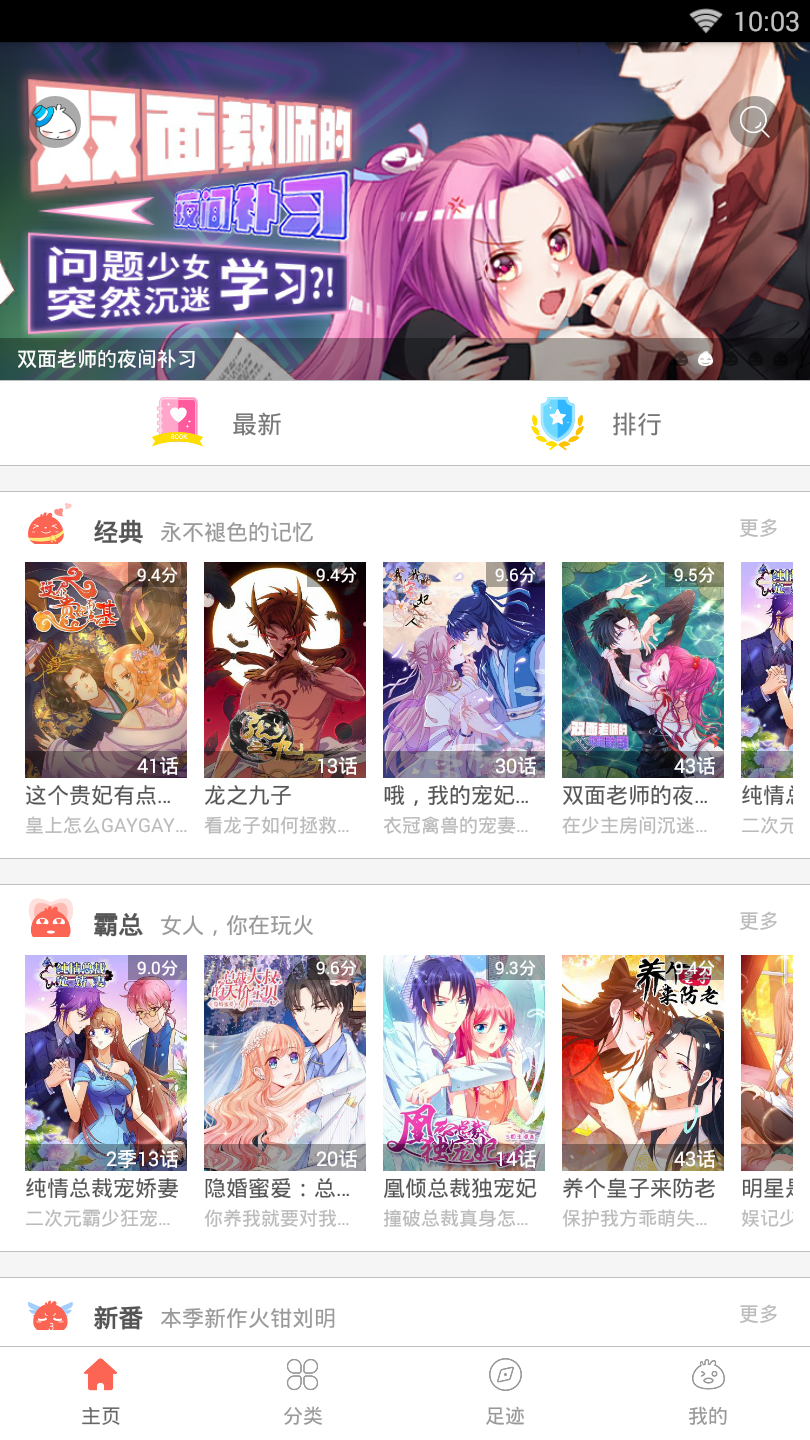
Task: Open 更多 next to 霸总 section
Action: click(760, 922)
